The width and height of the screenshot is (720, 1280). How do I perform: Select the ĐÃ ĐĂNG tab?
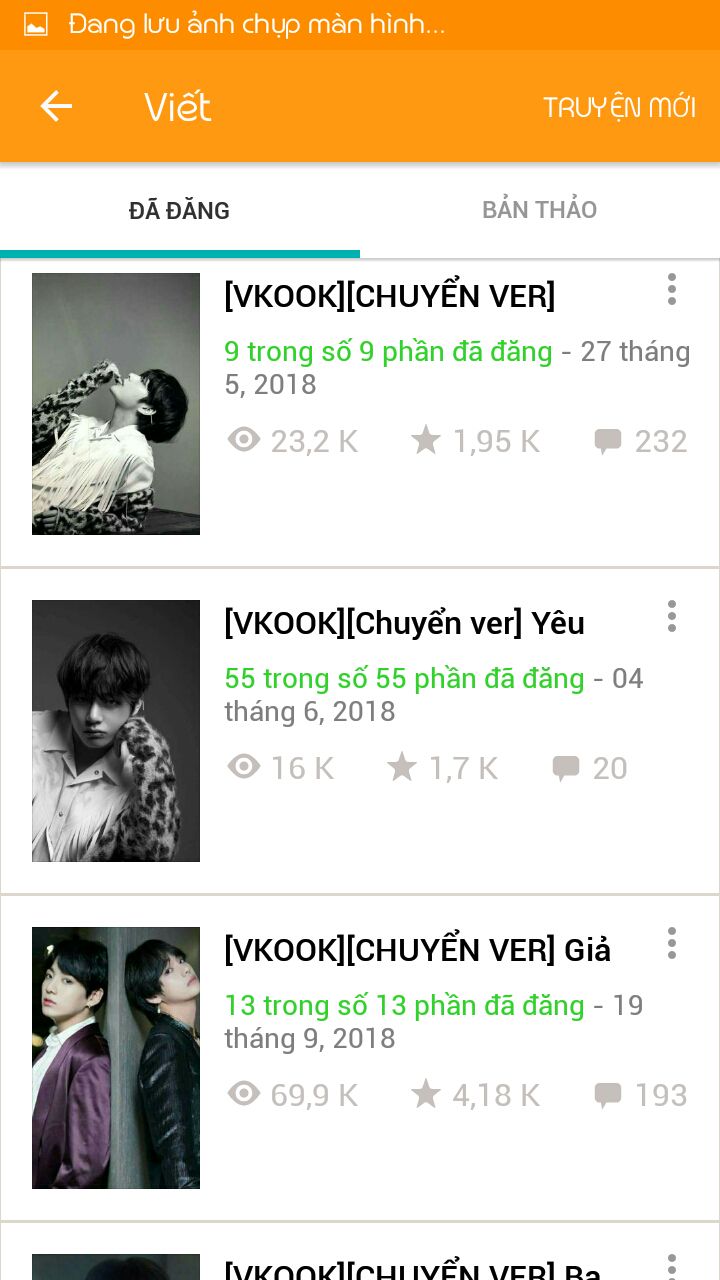[179, 210]
